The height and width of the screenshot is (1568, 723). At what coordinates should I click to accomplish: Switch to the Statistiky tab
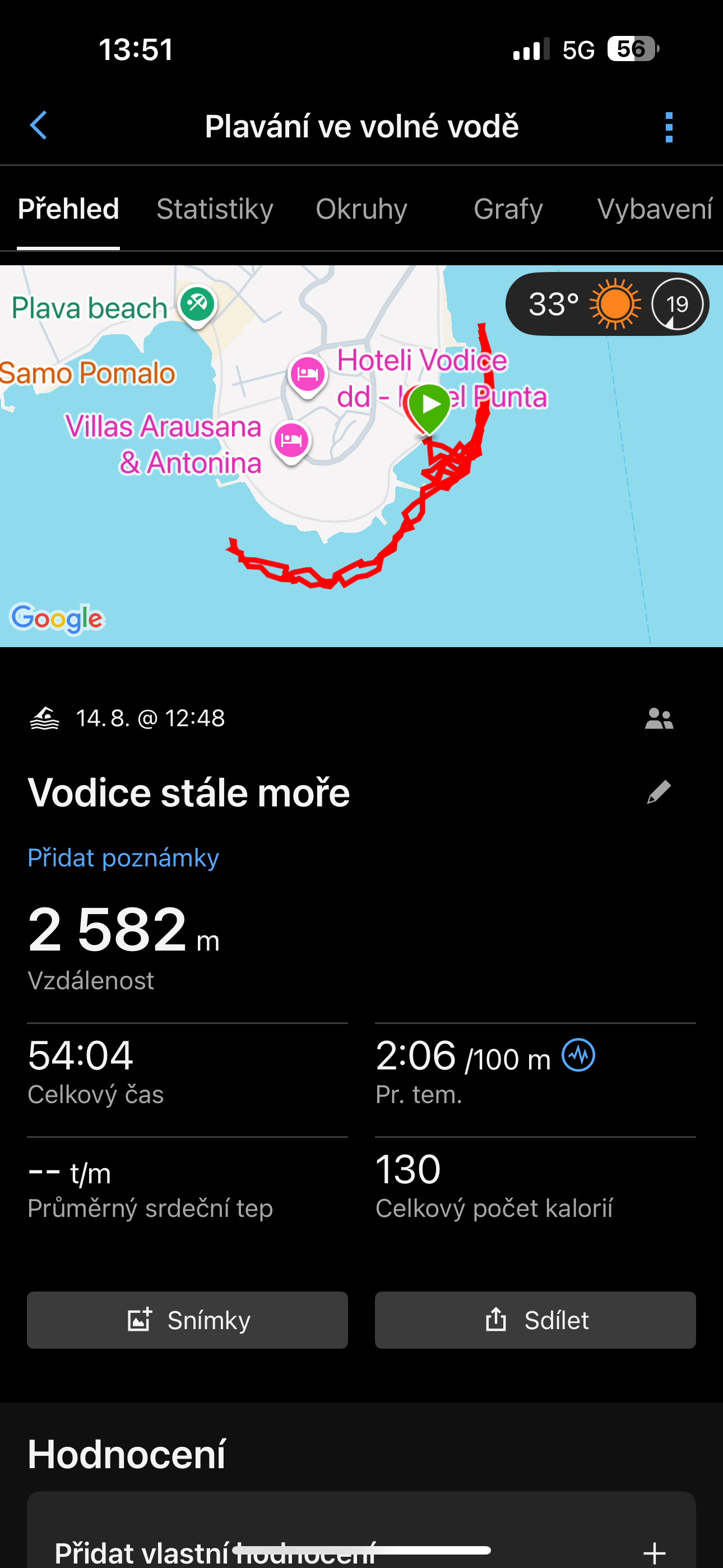point(215,209)
